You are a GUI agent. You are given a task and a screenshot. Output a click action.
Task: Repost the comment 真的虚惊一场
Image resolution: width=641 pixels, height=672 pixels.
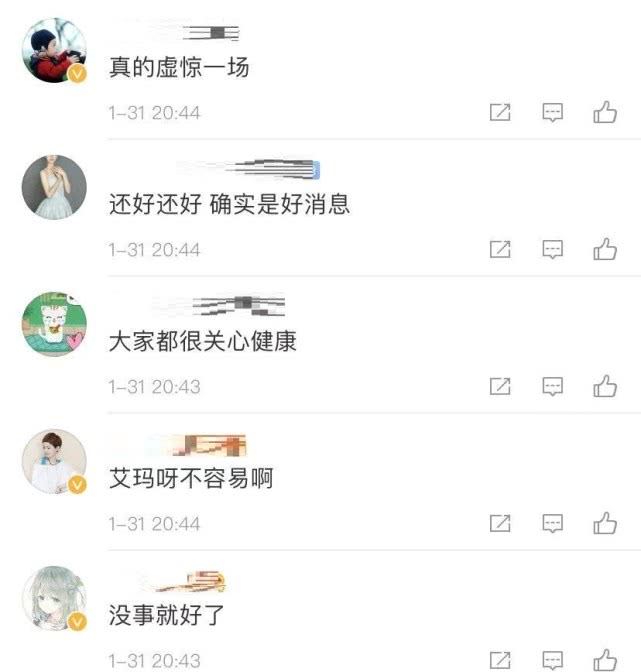(x=500, y=113)
